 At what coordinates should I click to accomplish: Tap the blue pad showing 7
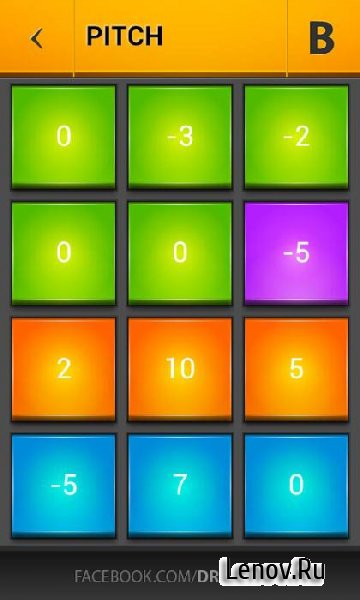tap(180, 486)
